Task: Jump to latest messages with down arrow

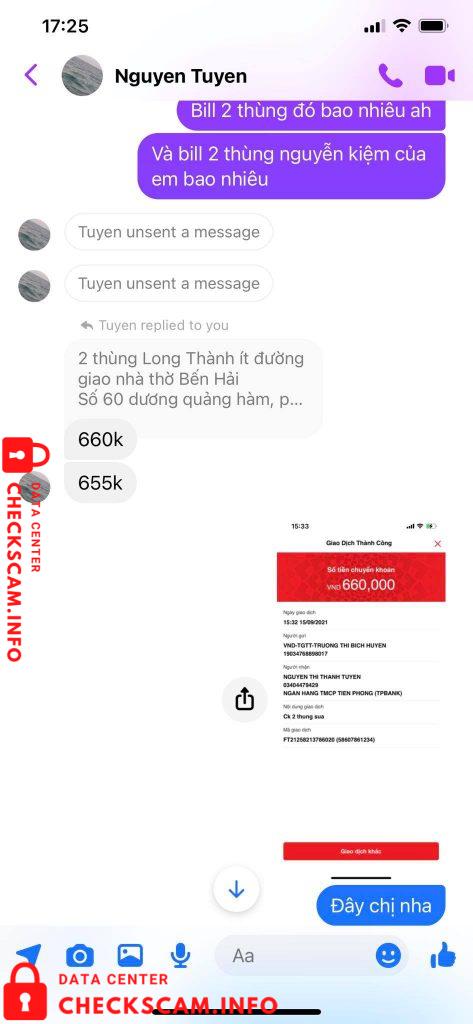Action: tap(236, 889)
